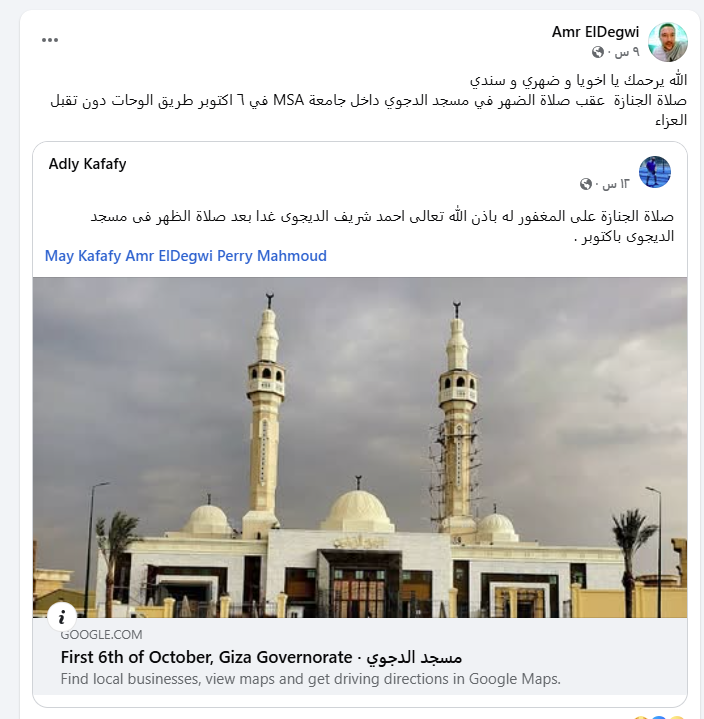The height and width of the screenshot is (719, 704).
Task: Tap Amr ElDegwi's profile picture
Action: (667, 42)
